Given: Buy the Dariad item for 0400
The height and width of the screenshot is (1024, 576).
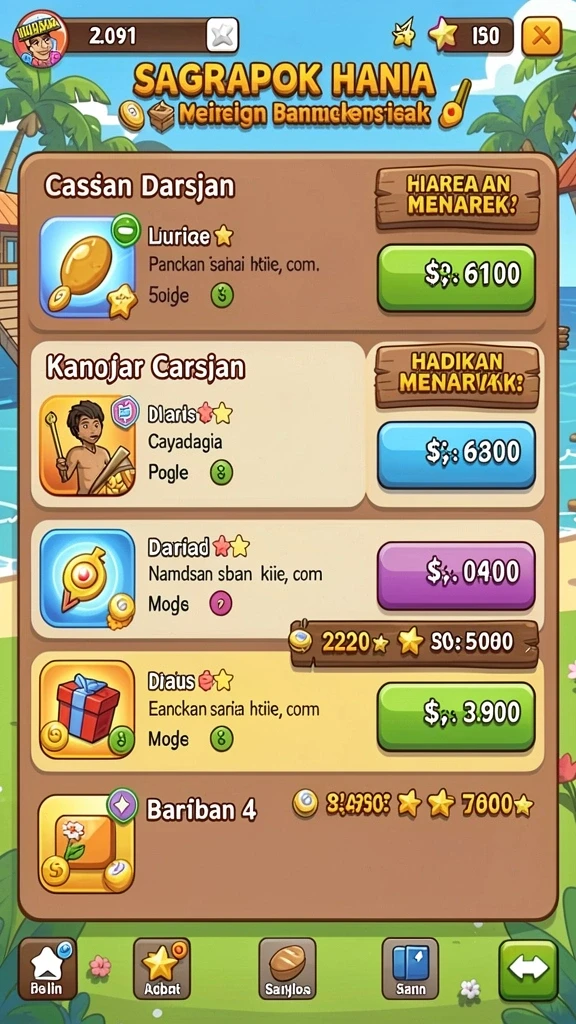Looking at the screenshot, I should click(456, 575).
